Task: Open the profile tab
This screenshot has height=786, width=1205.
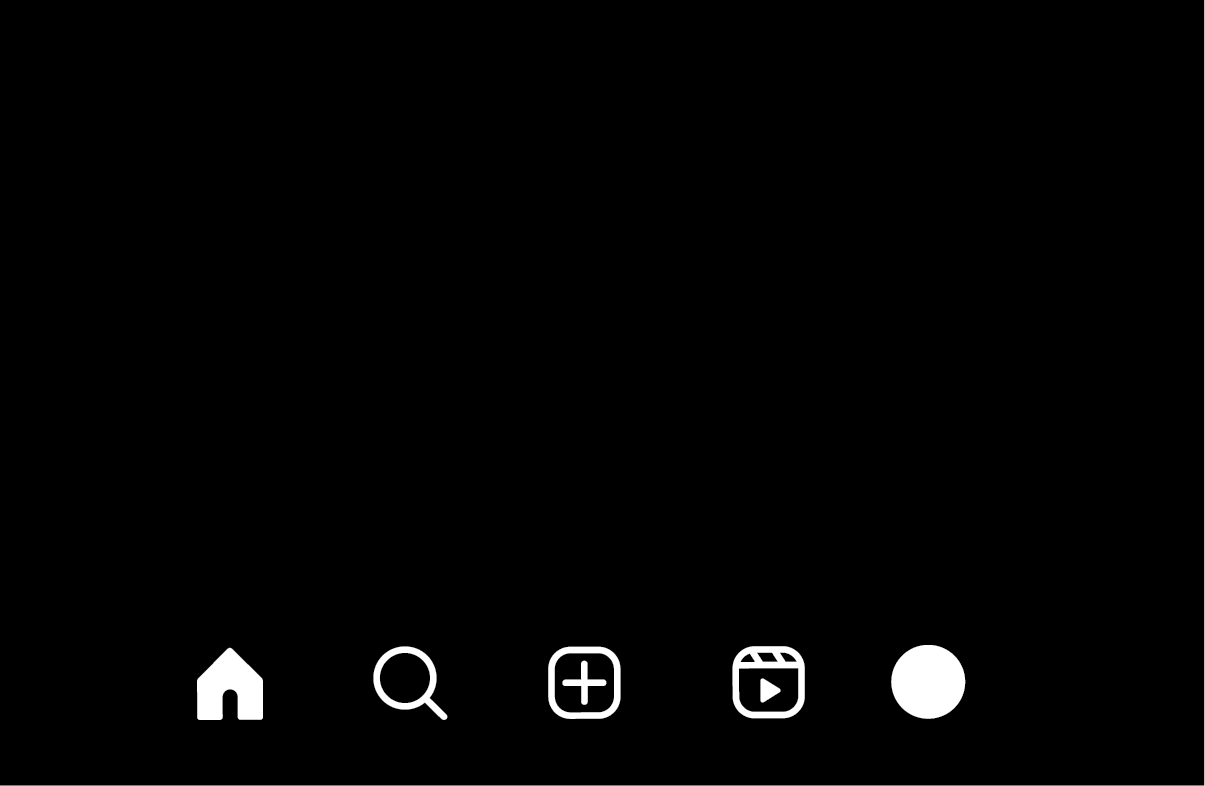Action: 928,682
